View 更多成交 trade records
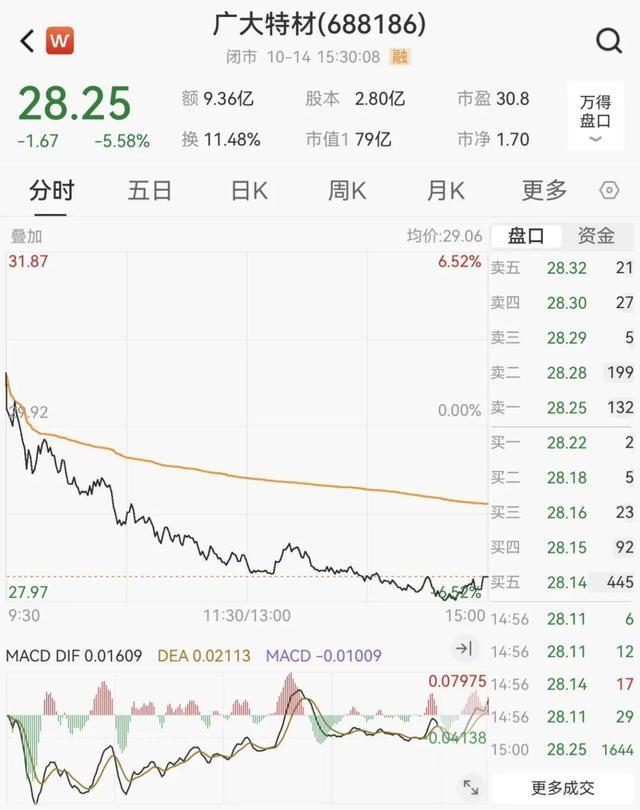The image size is (640, 810). pyautogui.click(x=563, y=788)
